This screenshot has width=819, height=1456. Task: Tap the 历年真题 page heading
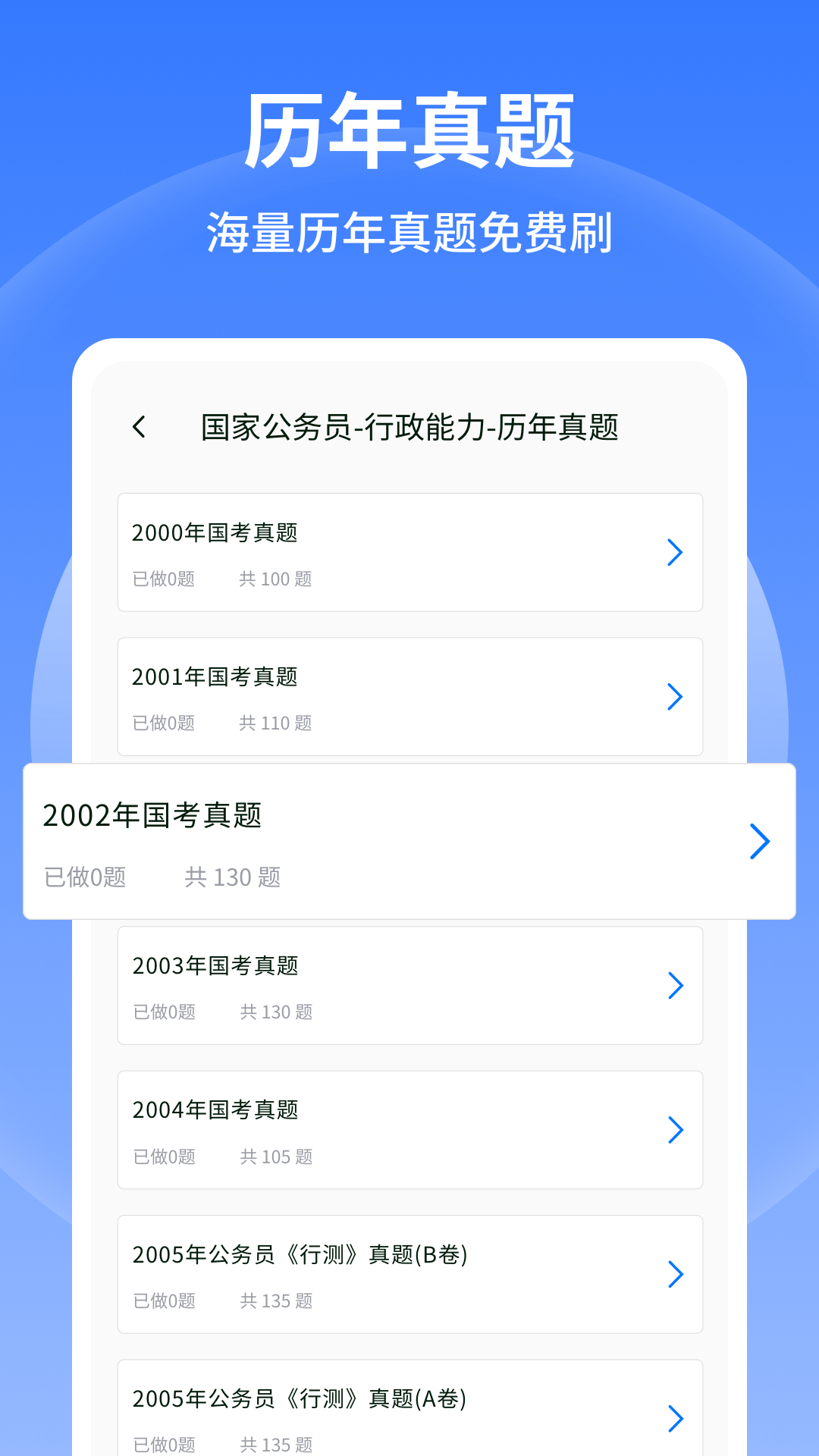pos(409,130)
